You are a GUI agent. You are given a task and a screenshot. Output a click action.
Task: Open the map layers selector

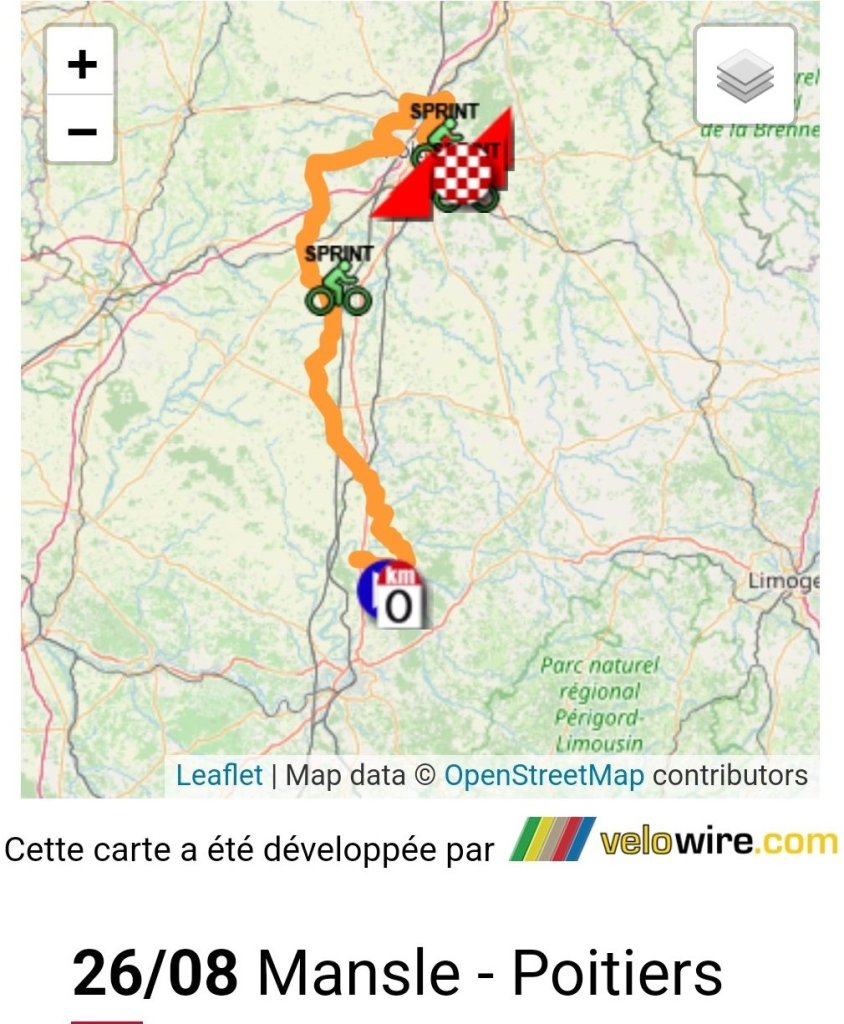(x=745, y=75)
